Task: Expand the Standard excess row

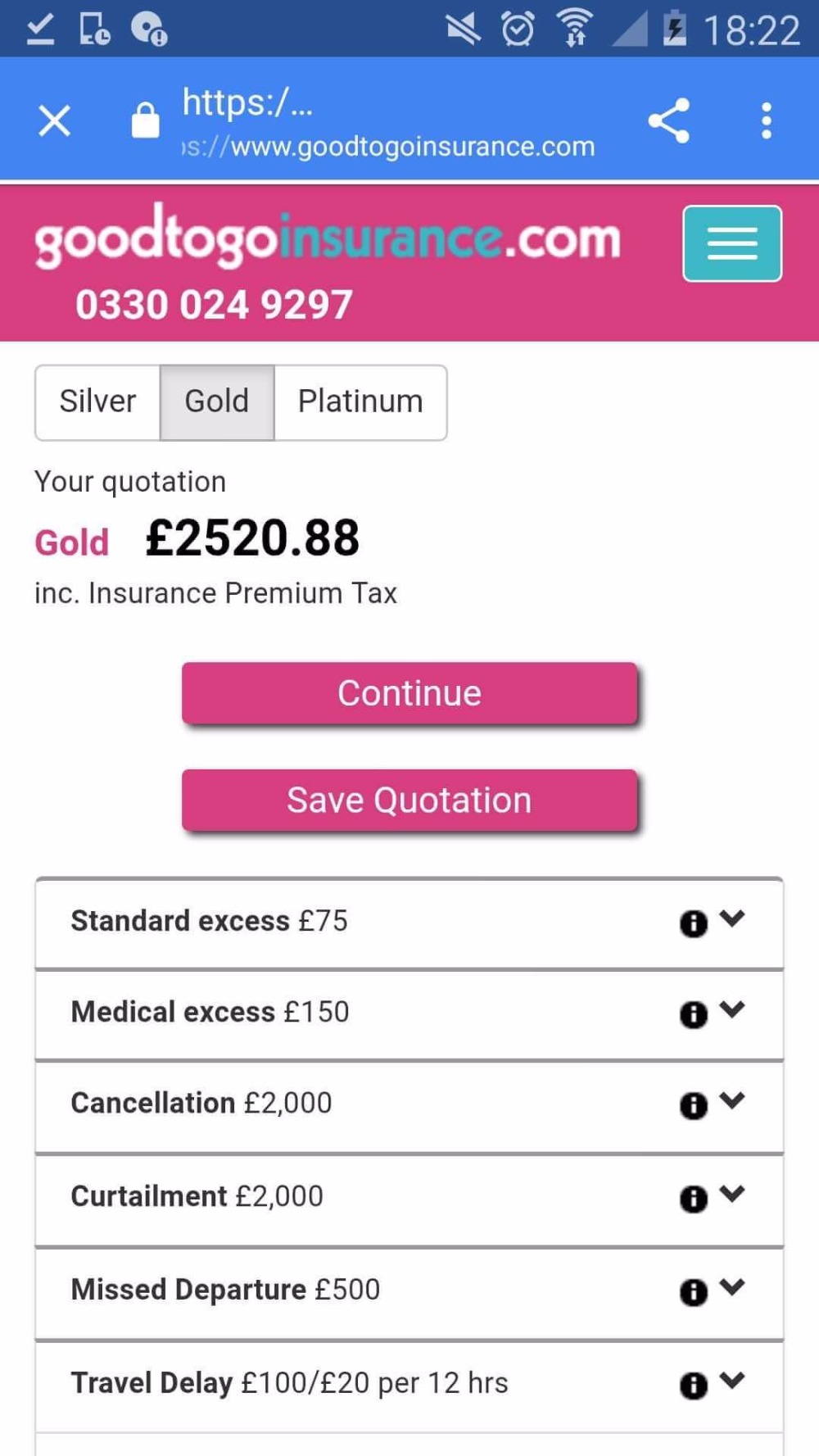Action: click(409, 923)
